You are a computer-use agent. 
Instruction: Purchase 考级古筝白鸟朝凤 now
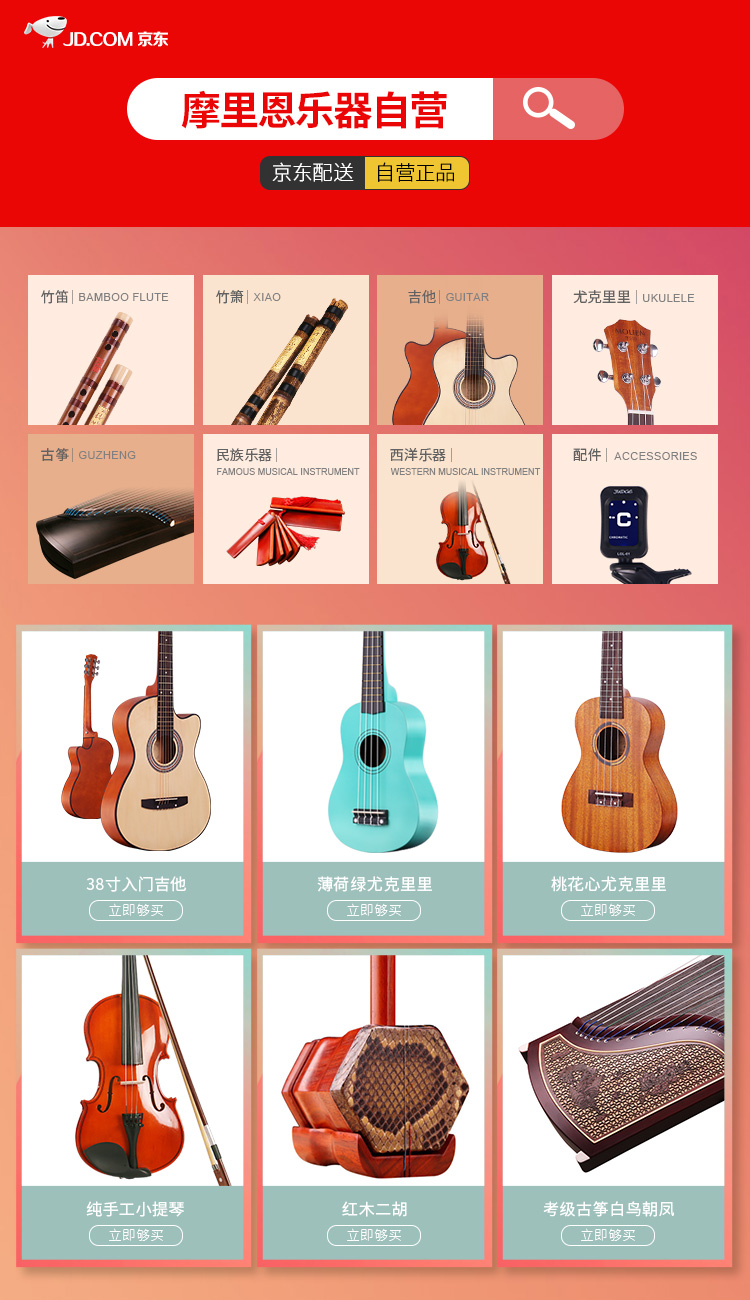click(608, 1235)
